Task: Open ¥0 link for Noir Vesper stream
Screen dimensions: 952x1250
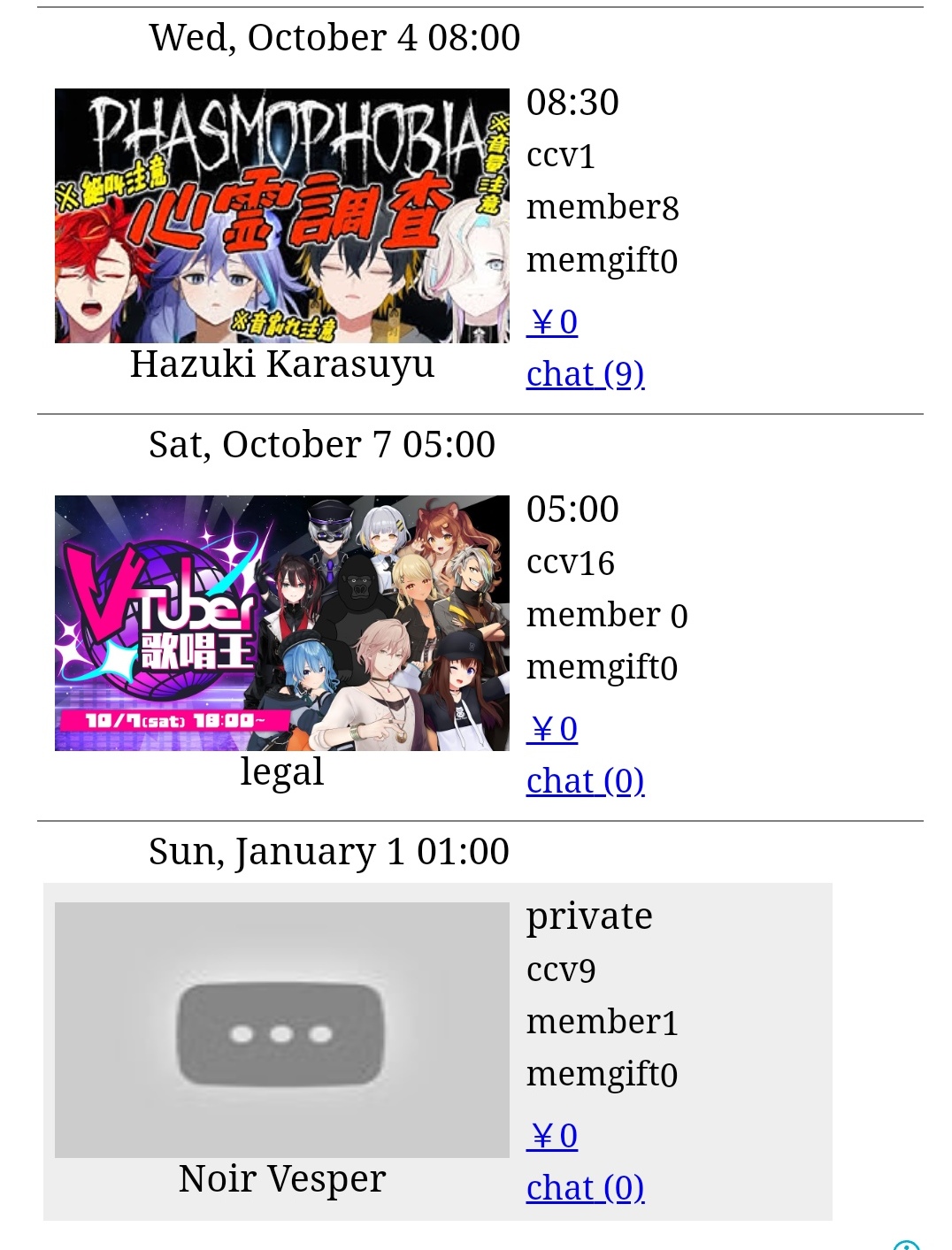Action: [553, 1136]
